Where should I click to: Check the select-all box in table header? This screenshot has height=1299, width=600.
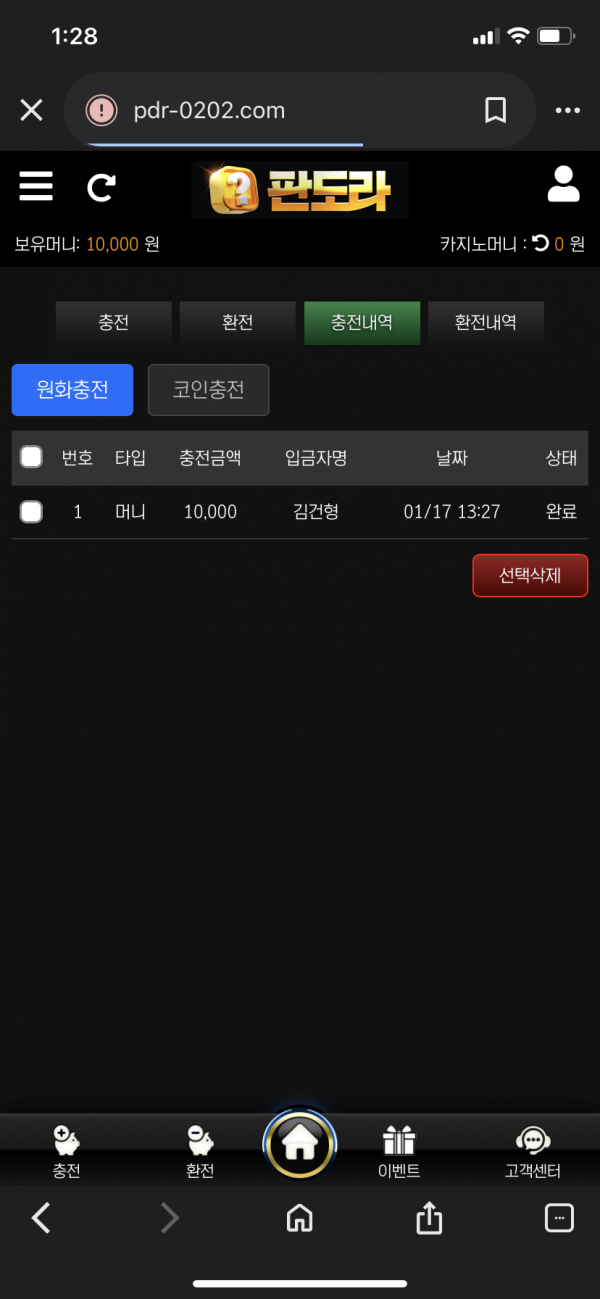point(32,458)
